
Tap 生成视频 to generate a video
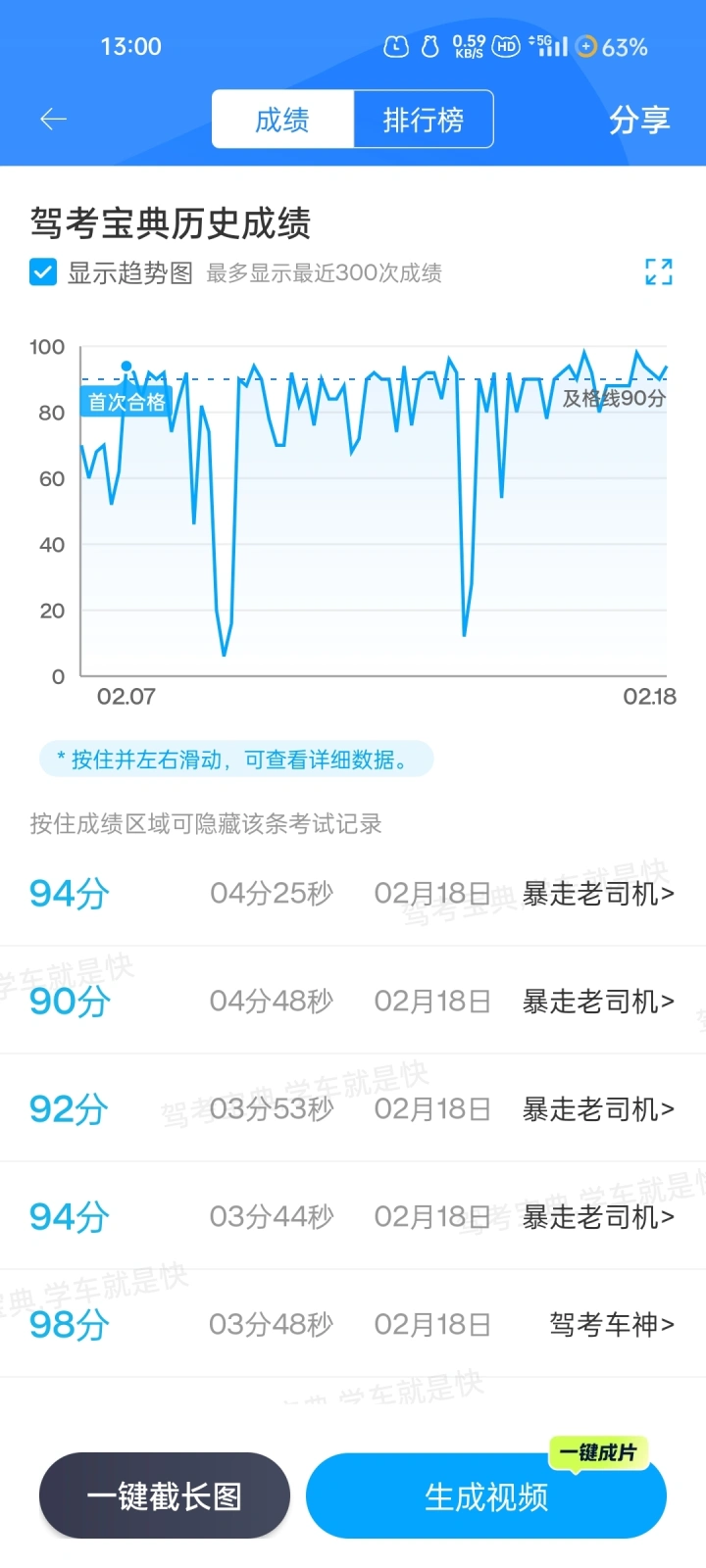(x=486, y=1496)
